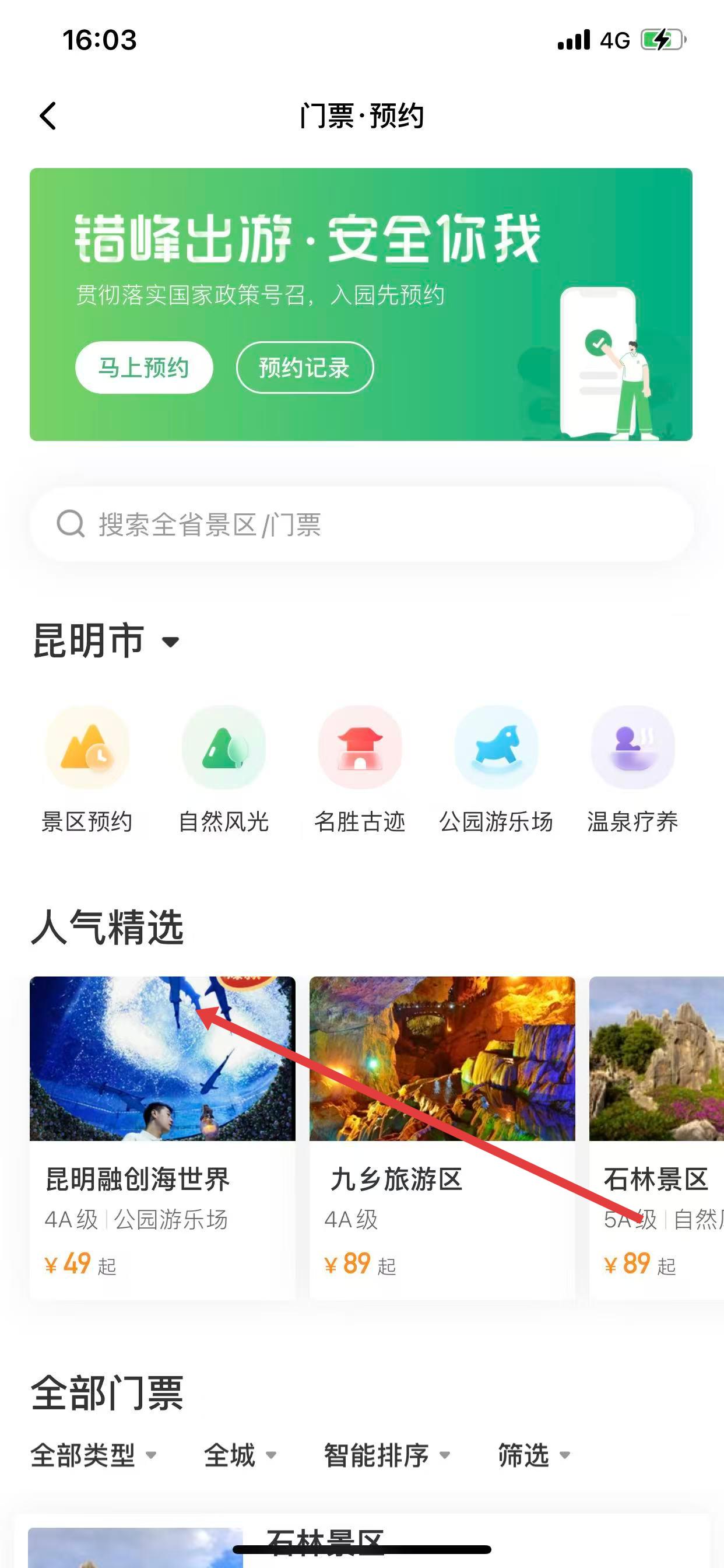
Task: Open the 筛选 filter options
Action: coord(533,1455)
